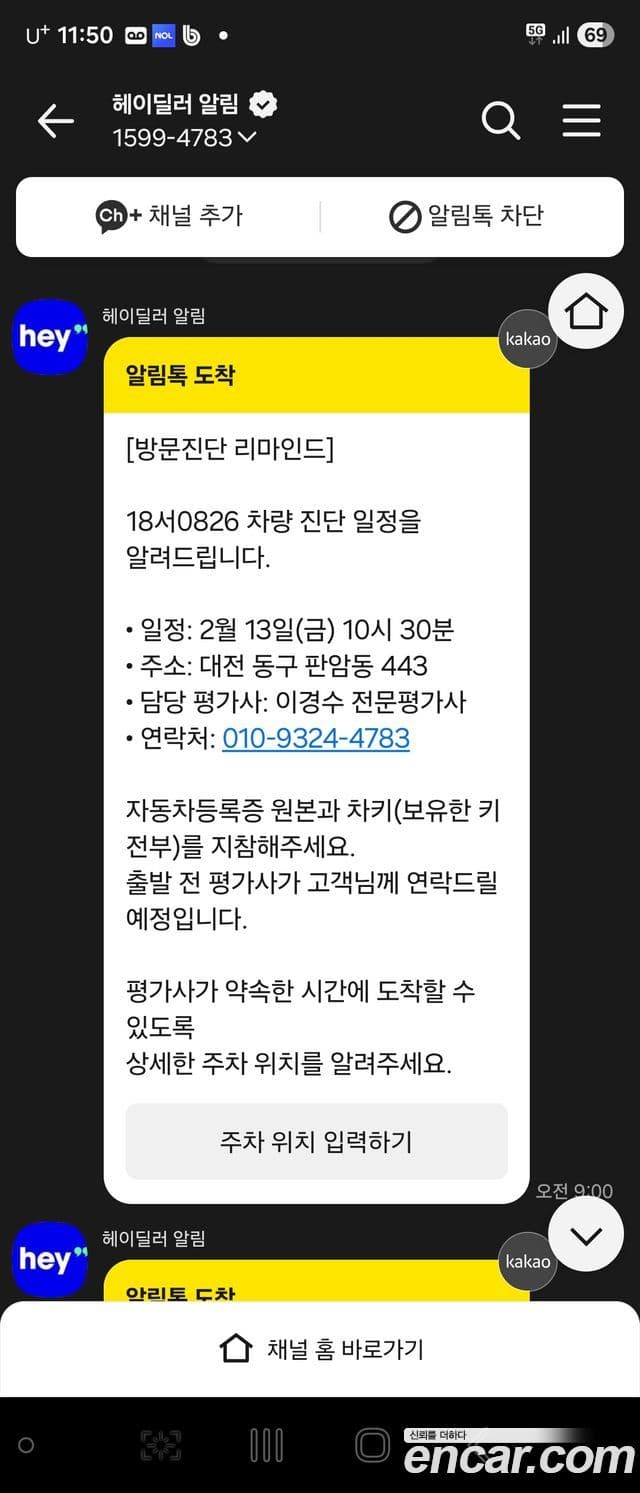This screenshot has height=1493, width=640.
Task: Open the 헤이딜러 profile avatar on first message
Action: click(x=49, y=337)
